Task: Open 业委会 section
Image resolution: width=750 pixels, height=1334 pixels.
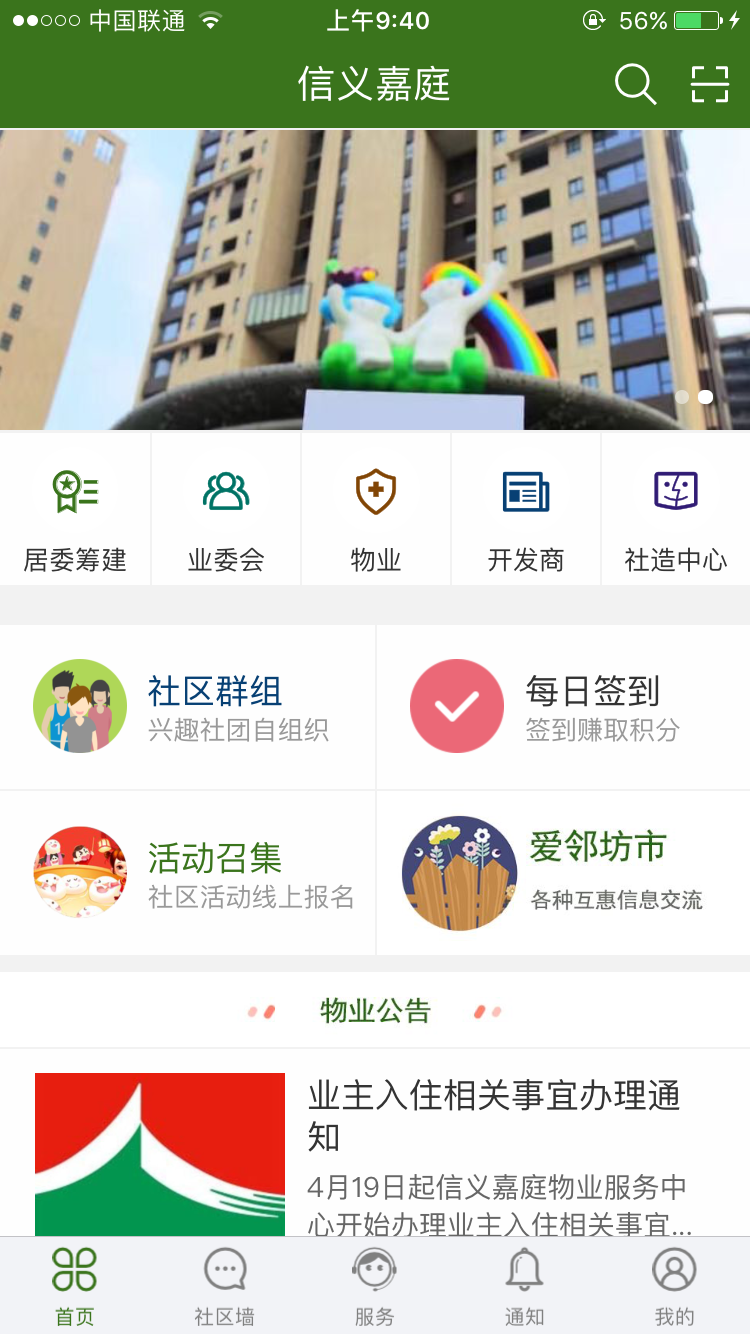Action: (226, 509)
